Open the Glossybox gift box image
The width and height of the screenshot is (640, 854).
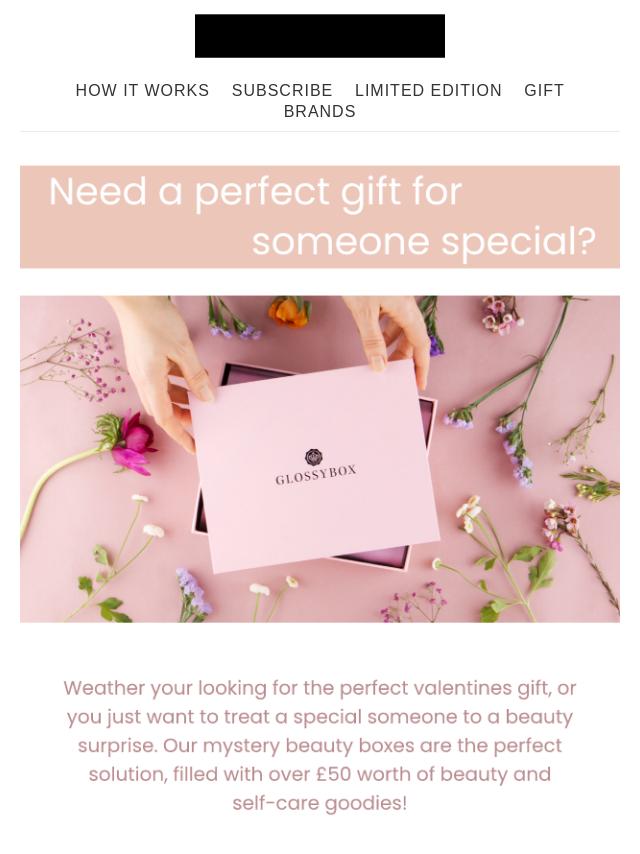[x=319, y=459]
